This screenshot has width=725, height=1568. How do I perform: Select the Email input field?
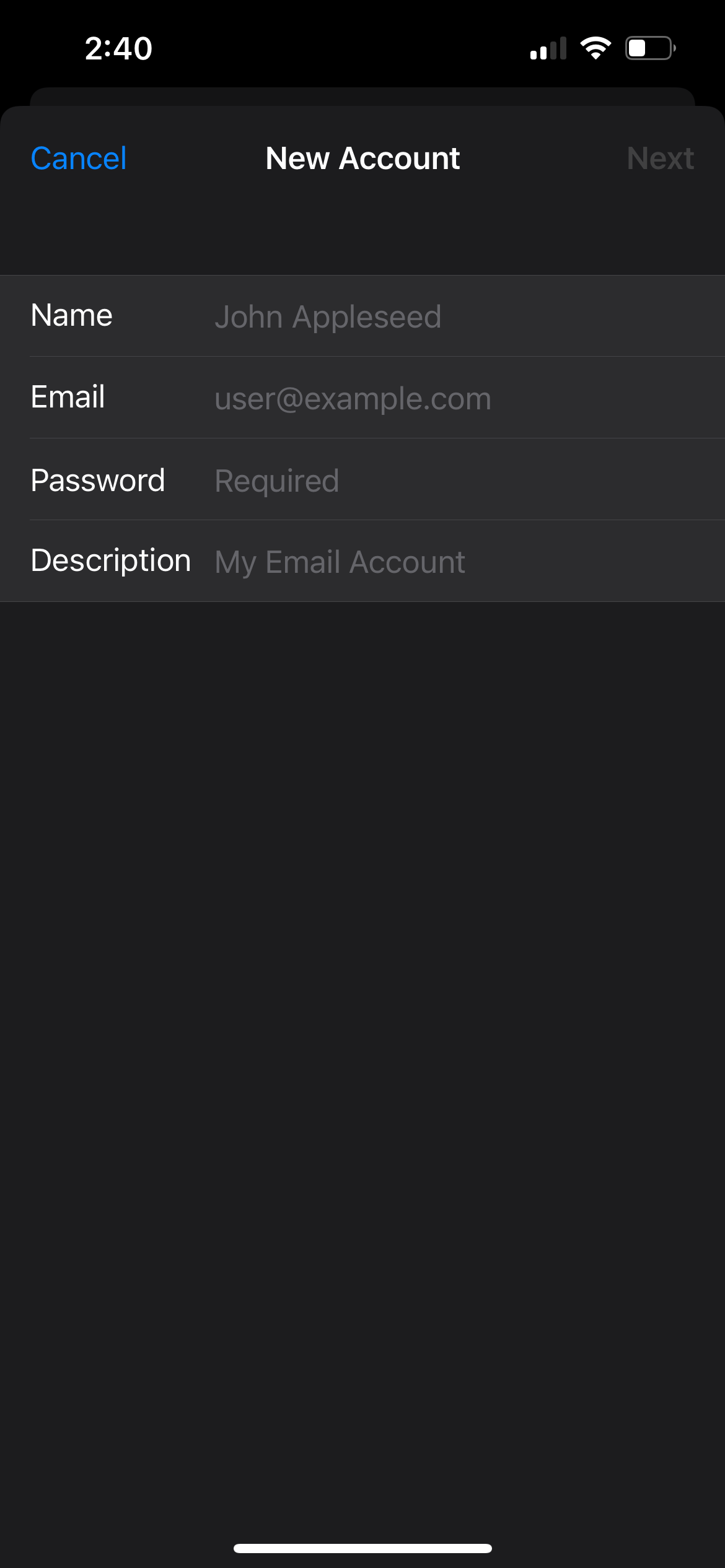tap(362, 398)
